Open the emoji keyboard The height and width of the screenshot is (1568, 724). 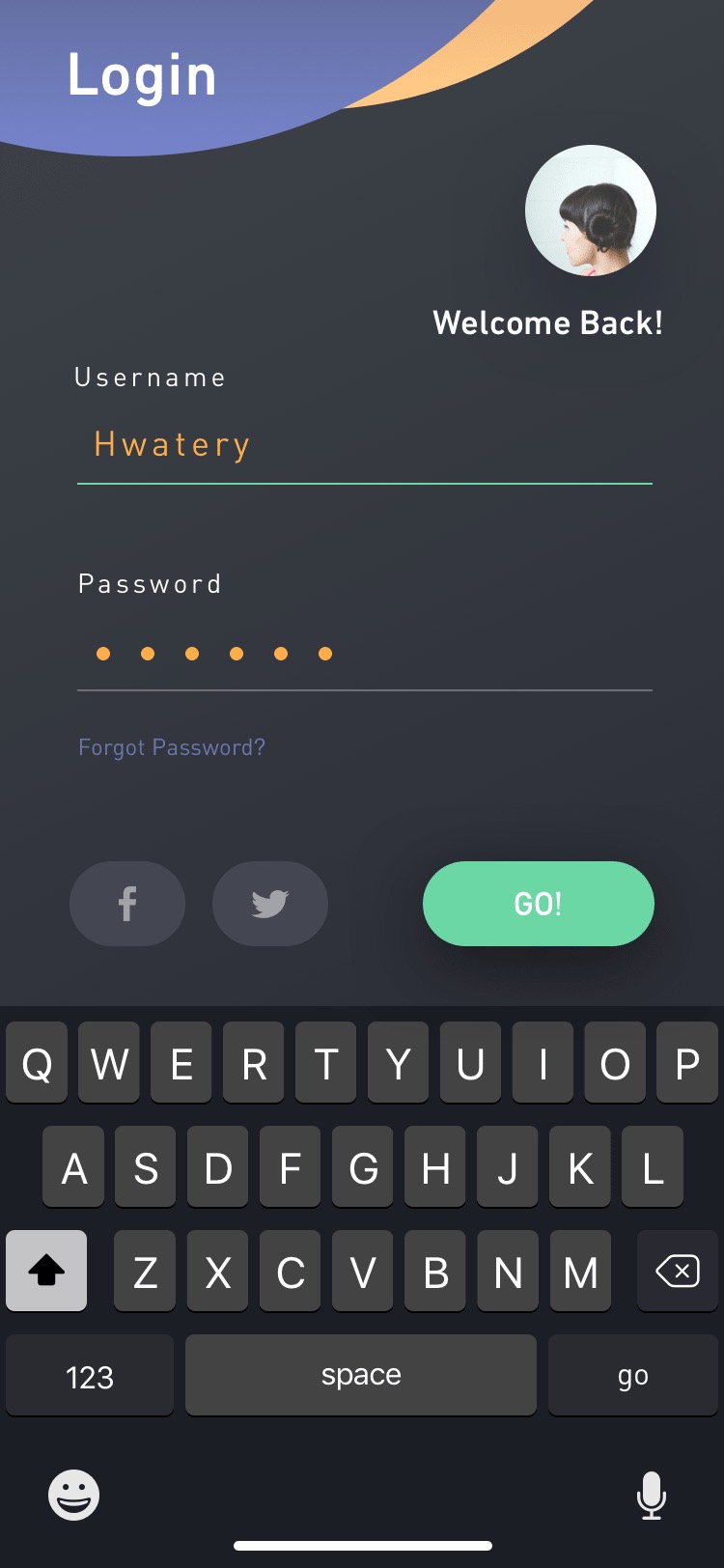tap(74, 1496)
